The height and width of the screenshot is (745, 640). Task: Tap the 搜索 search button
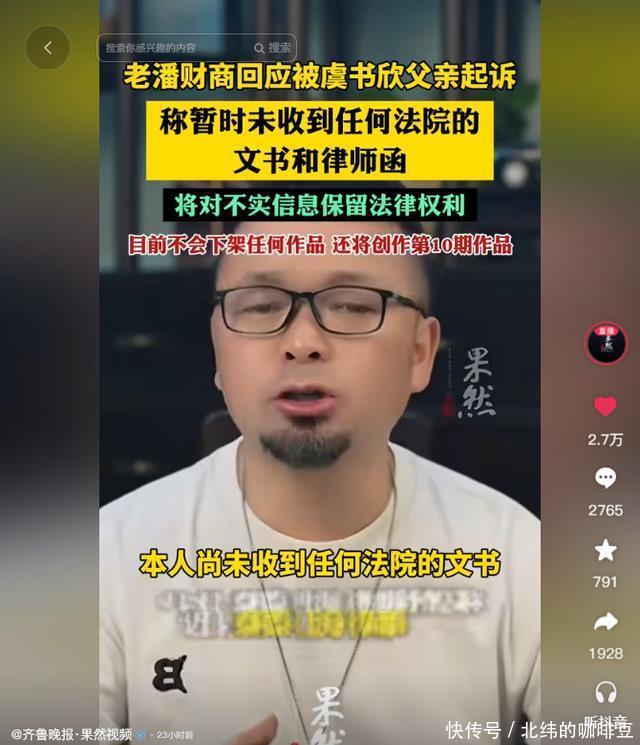point(272,47)
